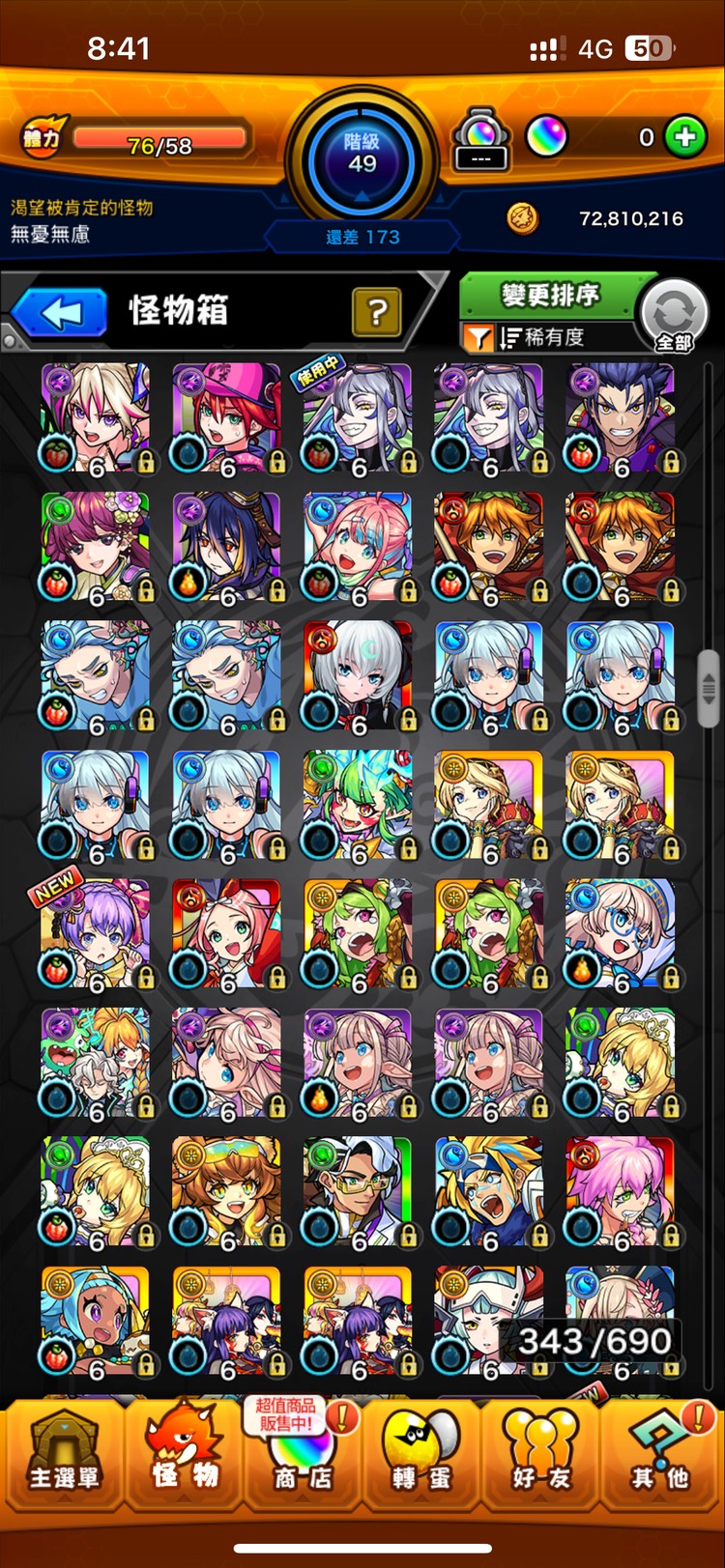Select the monster marked 使用中
Viewport: 725px width, 1568px height.
(358, 417)
